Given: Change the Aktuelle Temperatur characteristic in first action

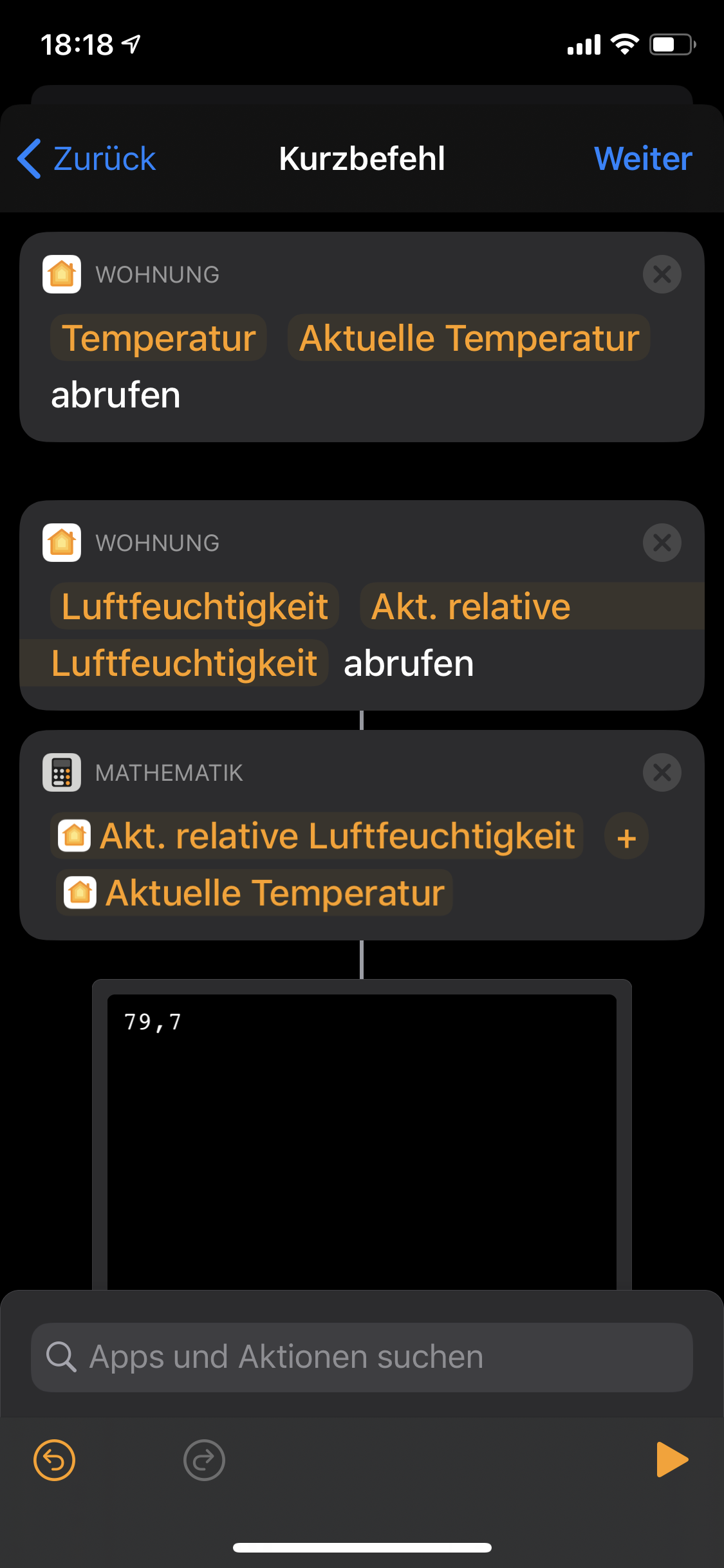Looking at the screenshot, I should [469, 338].
